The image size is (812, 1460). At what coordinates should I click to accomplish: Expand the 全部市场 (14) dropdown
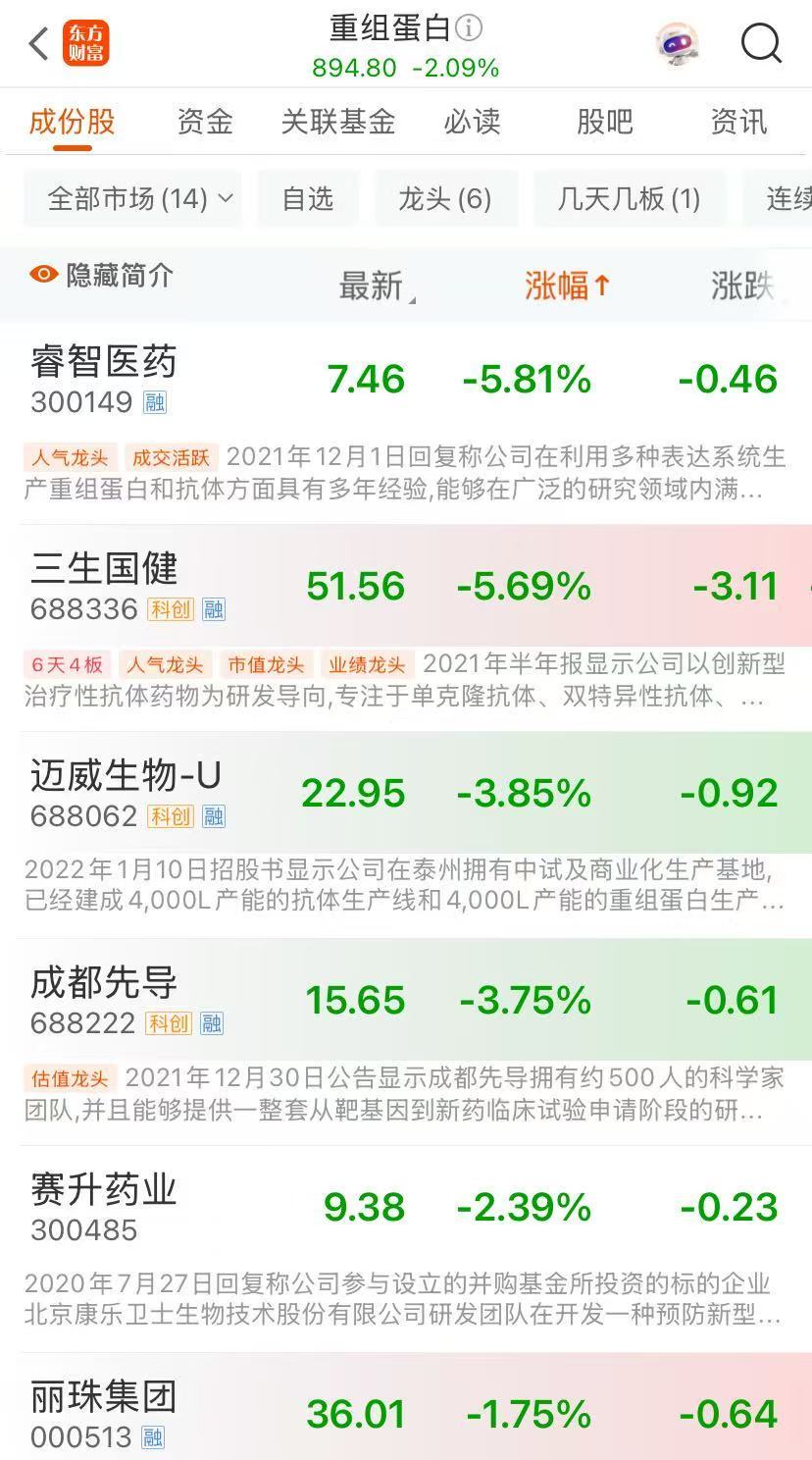(132, 199)
